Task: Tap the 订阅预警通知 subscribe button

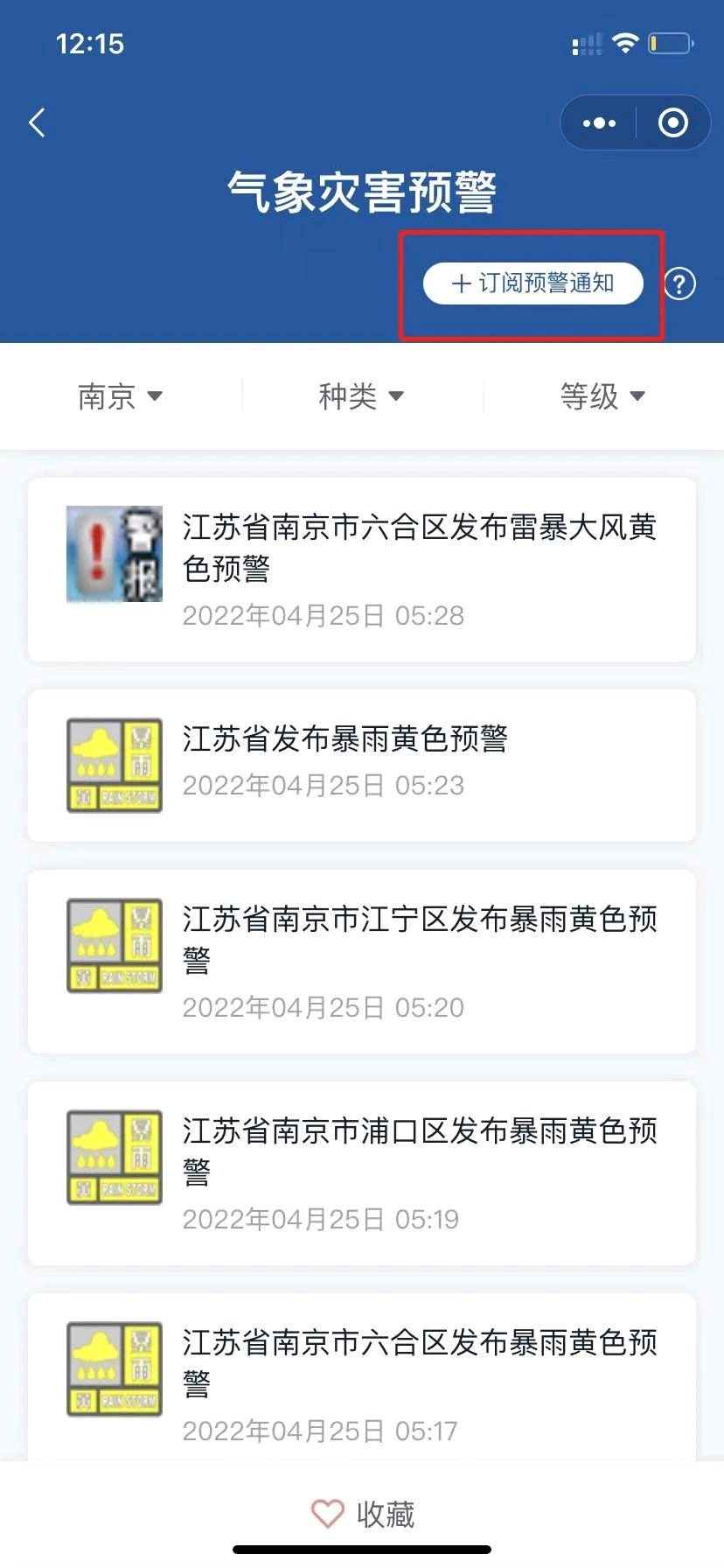Action: (533, 283)
